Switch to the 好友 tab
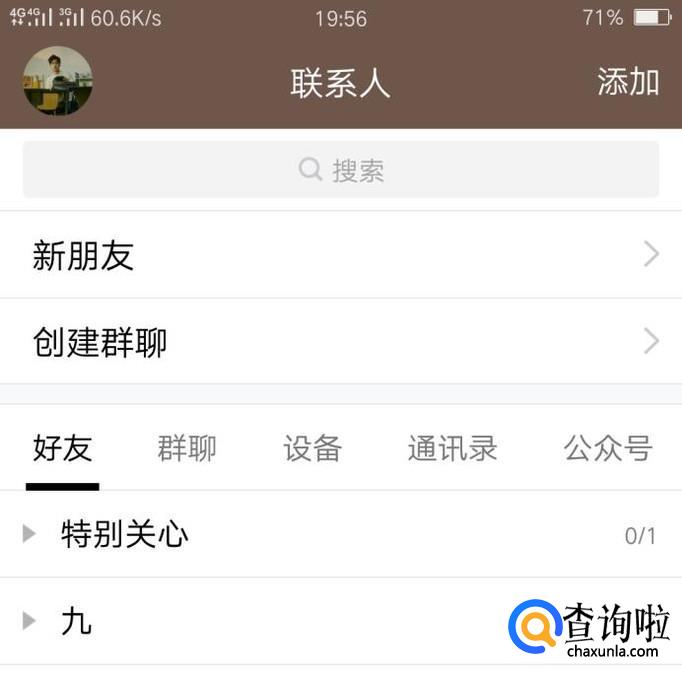The height and width of the screenshot is (682, 682). 62,449
